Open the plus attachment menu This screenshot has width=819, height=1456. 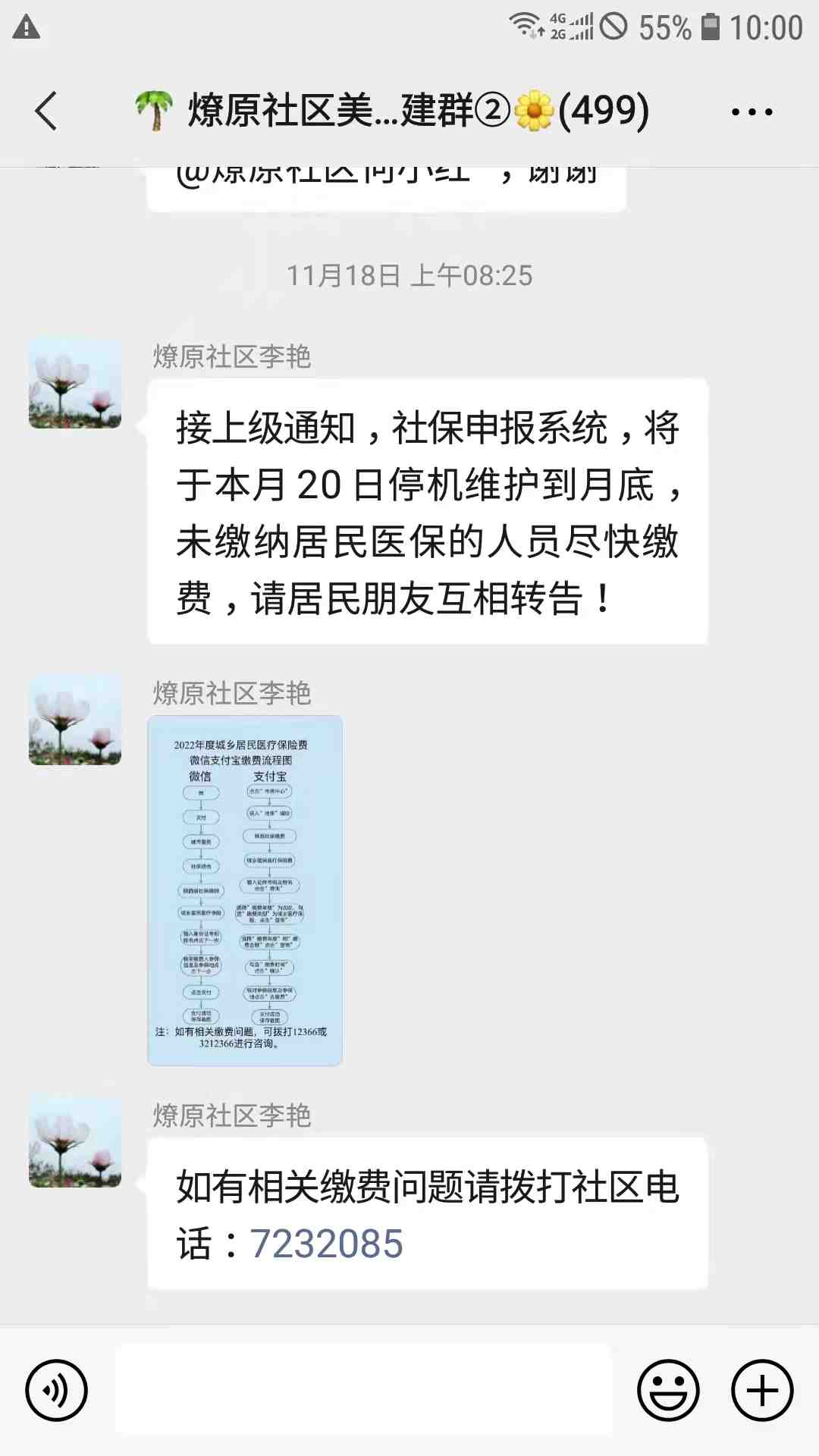tap(762, 1390)
